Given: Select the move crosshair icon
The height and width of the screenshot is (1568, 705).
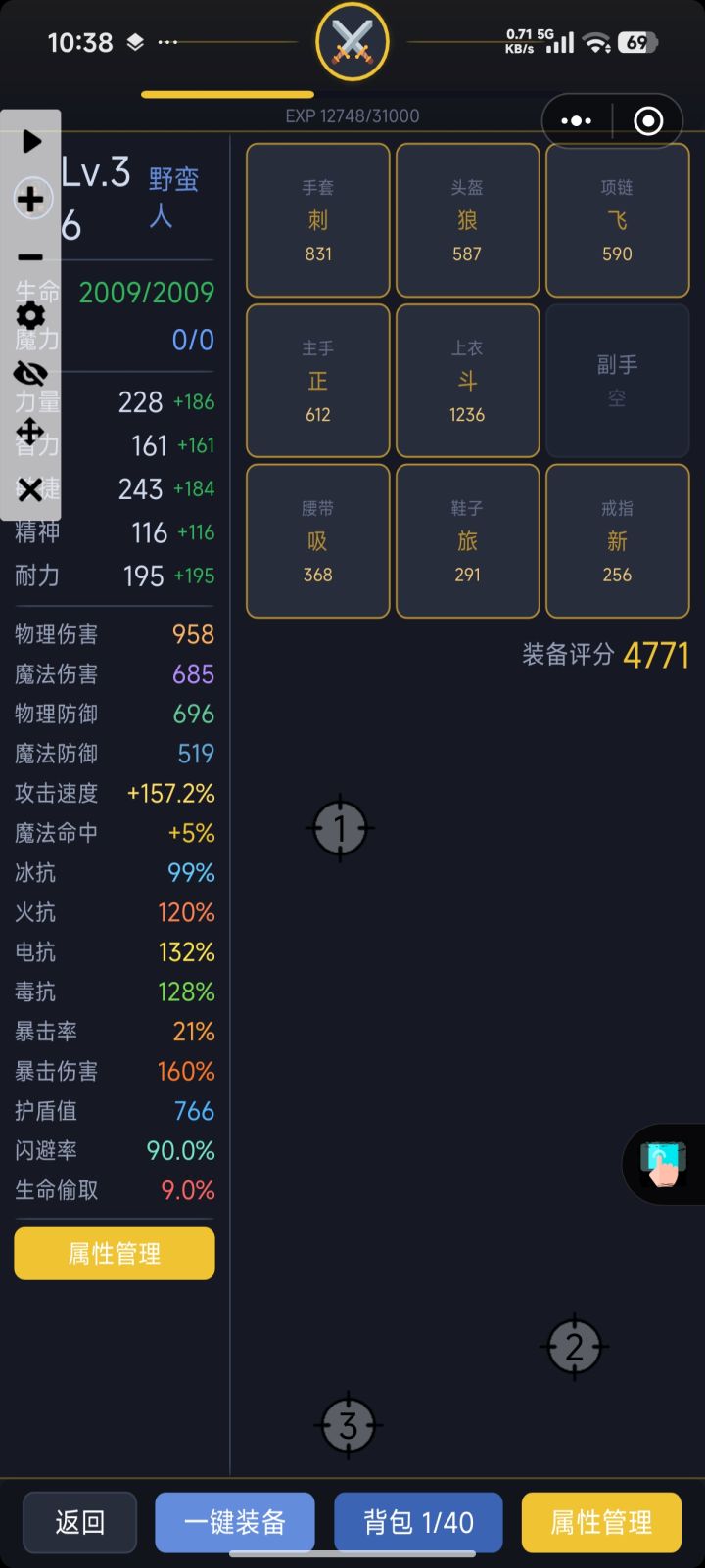Looking at the screenshot, I should (x=30, y=432).
